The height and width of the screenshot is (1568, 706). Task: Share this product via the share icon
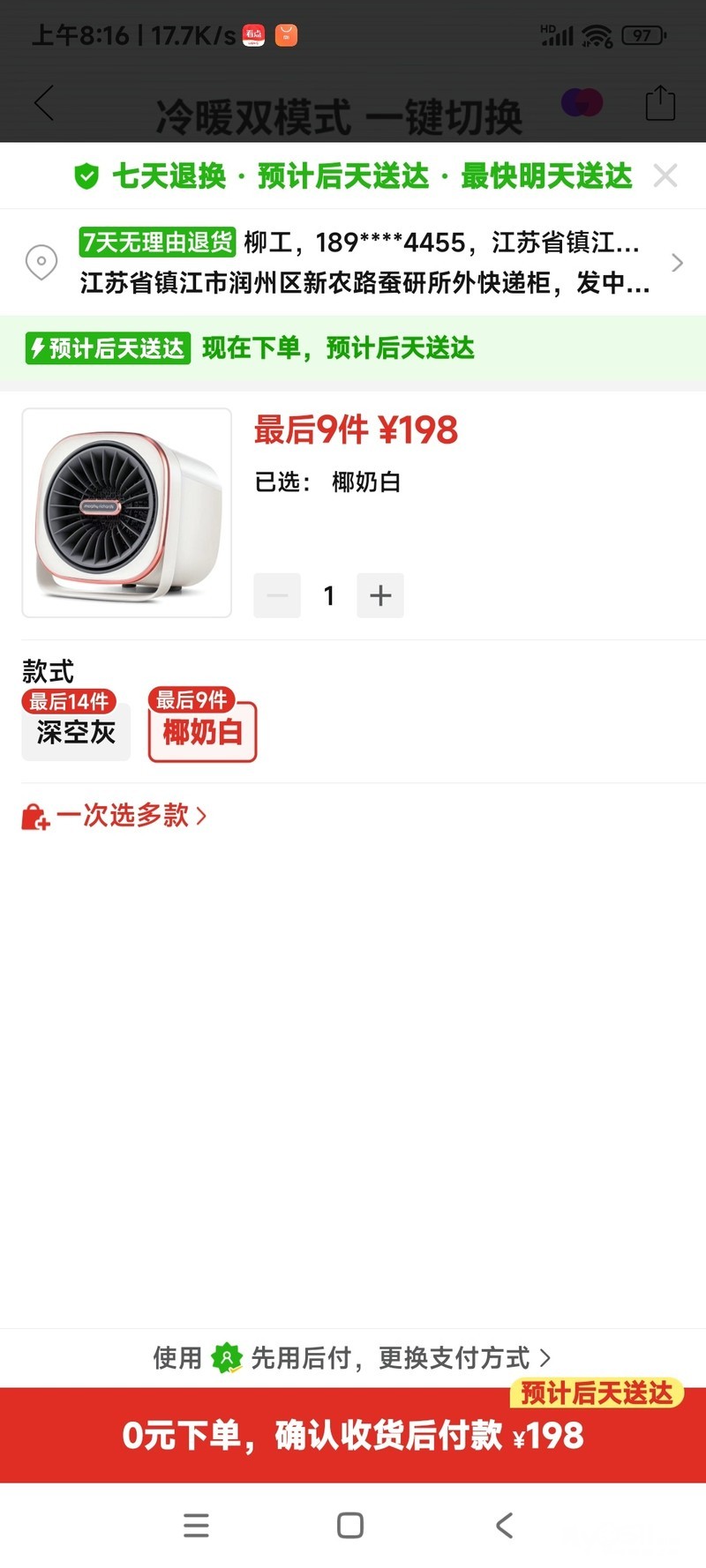[659, 103]
